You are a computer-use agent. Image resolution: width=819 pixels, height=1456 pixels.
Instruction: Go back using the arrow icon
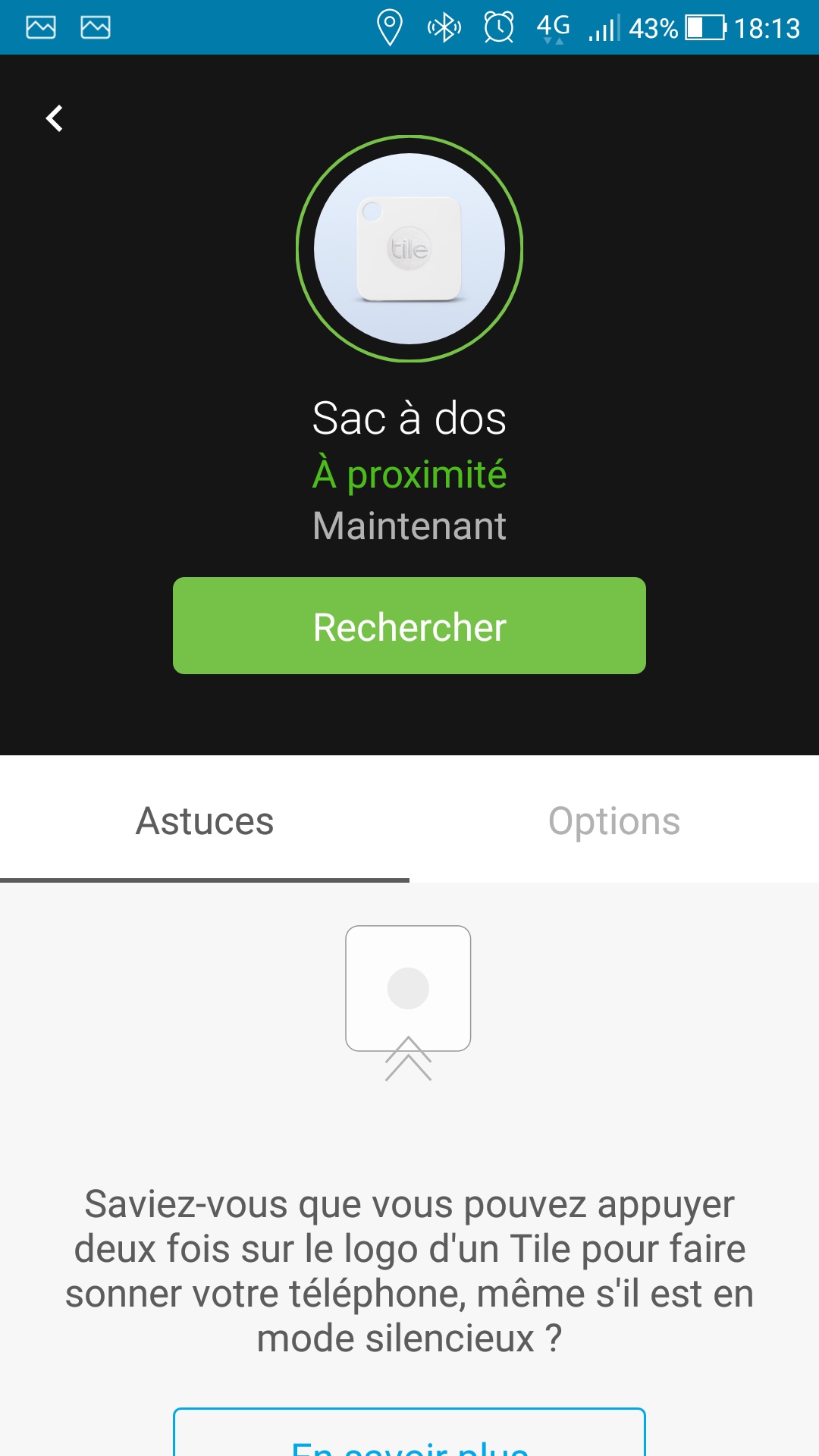tap(55, 118)
